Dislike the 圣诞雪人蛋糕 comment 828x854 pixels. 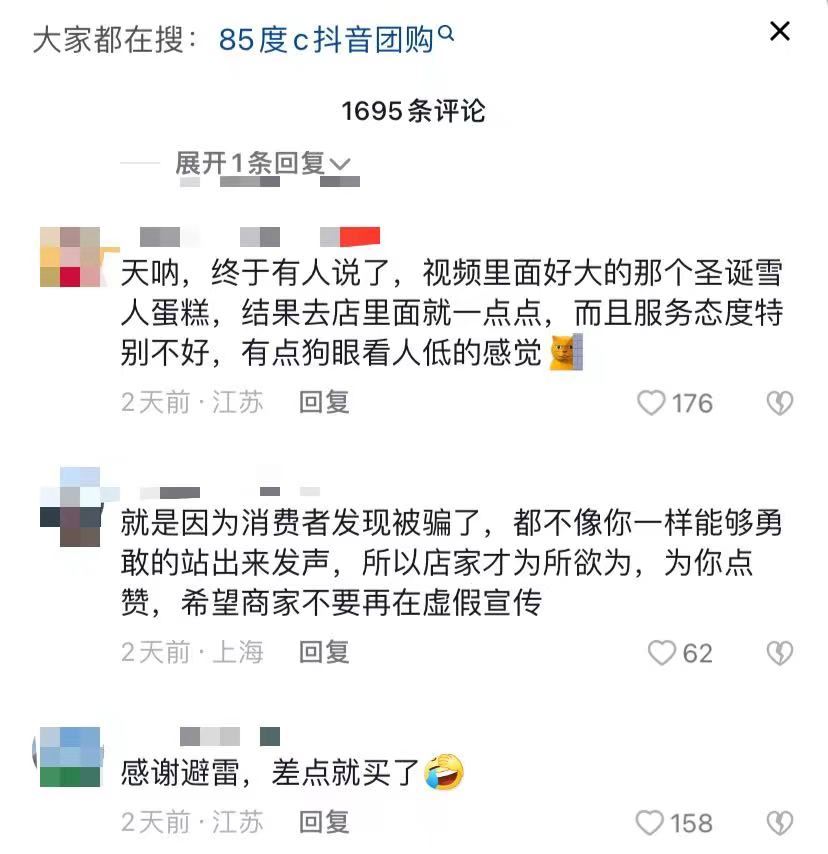point(779,403)
